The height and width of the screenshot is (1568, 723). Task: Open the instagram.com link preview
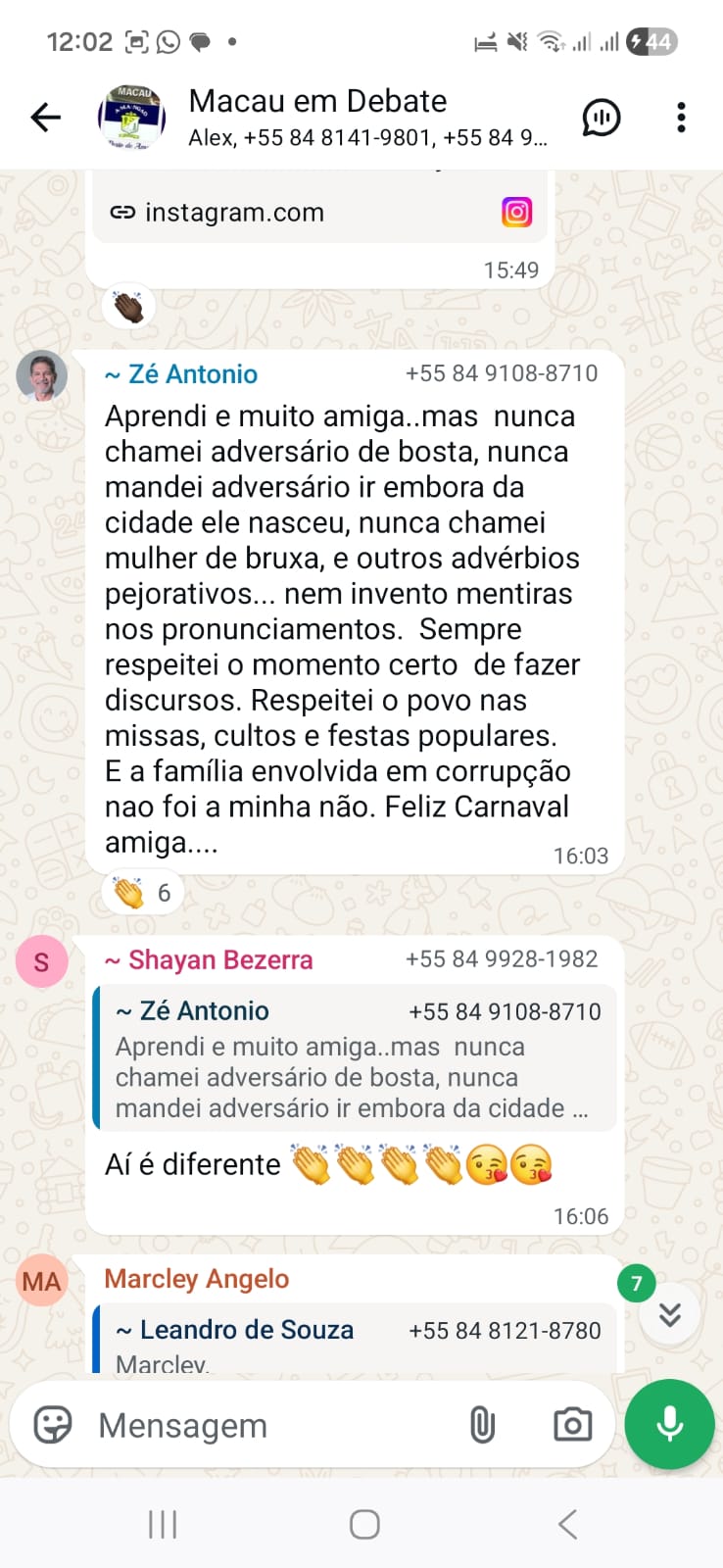[318, 213]
